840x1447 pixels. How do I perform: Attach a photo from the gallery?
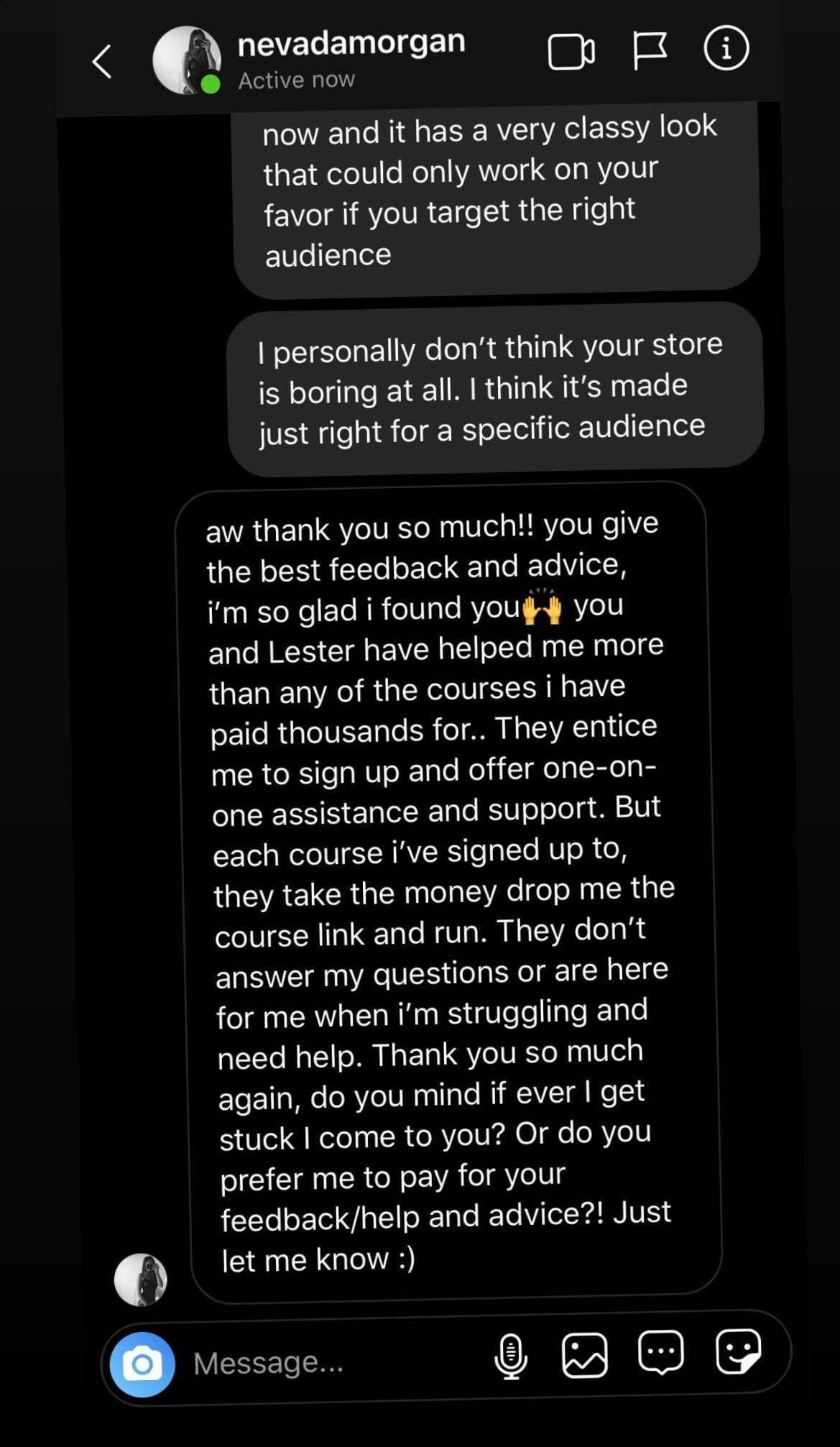[583, 1355]
